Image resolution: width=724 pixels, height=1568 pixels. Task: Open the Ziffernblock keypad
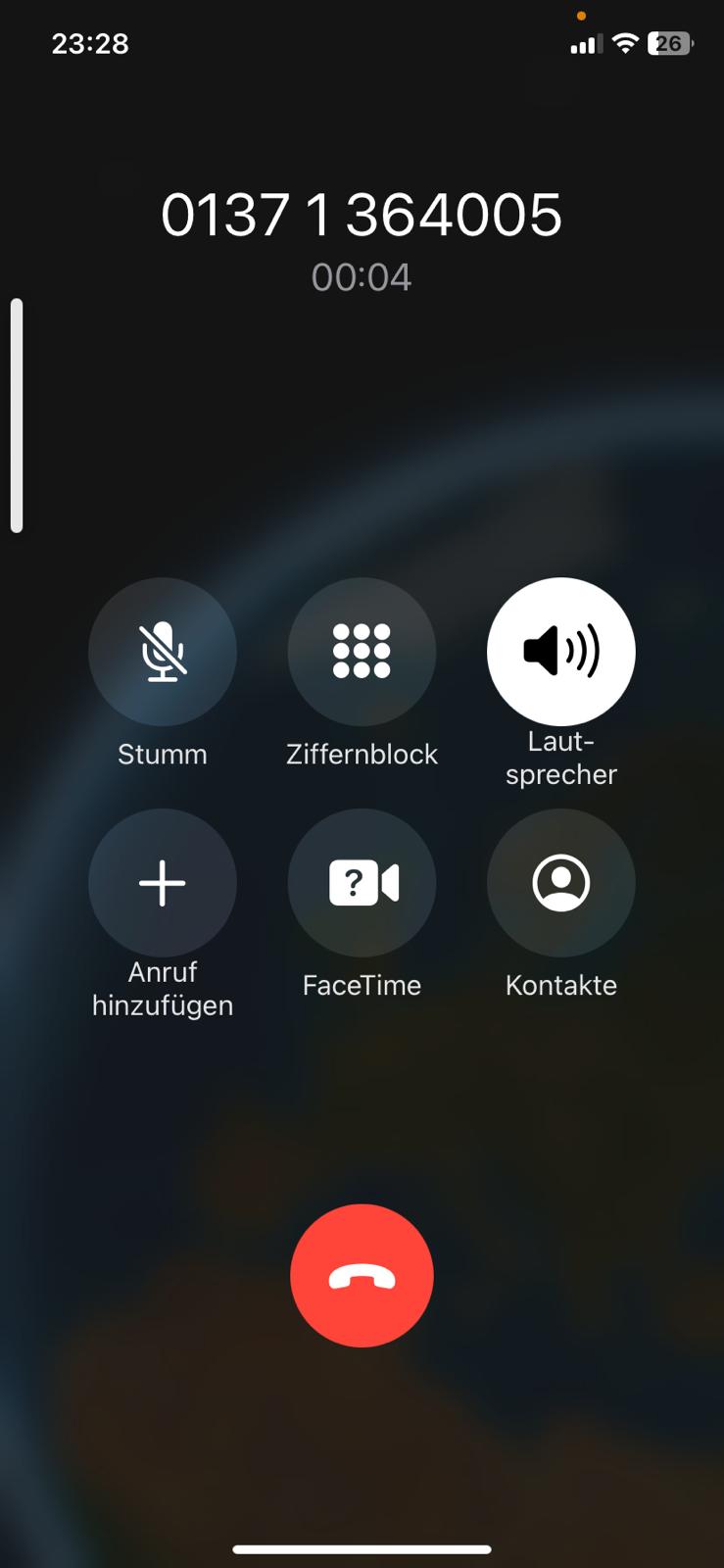pyautogui.click(x=362, y=652)
